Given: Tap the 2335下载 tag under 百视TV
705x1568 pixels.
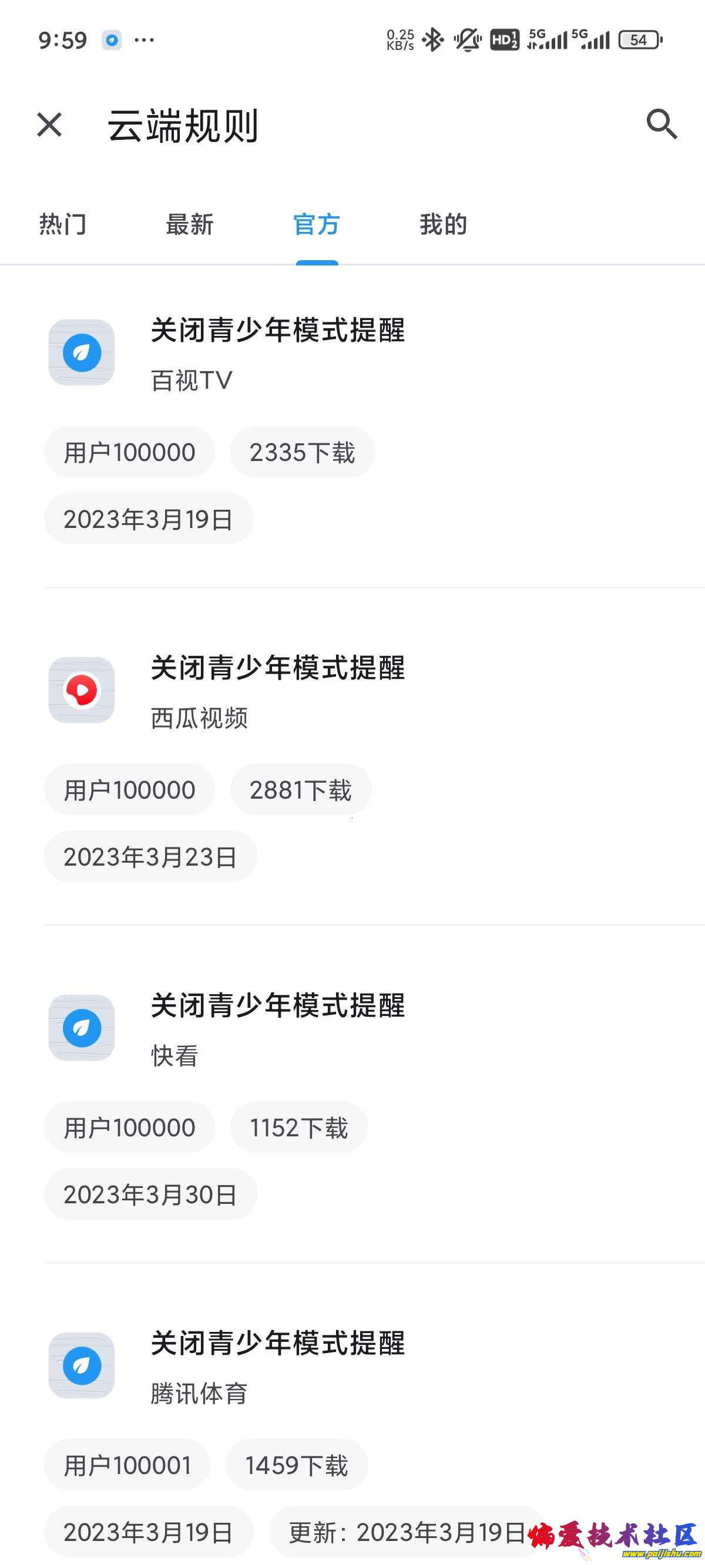Looking at the screenshot, I should (301, 451).
